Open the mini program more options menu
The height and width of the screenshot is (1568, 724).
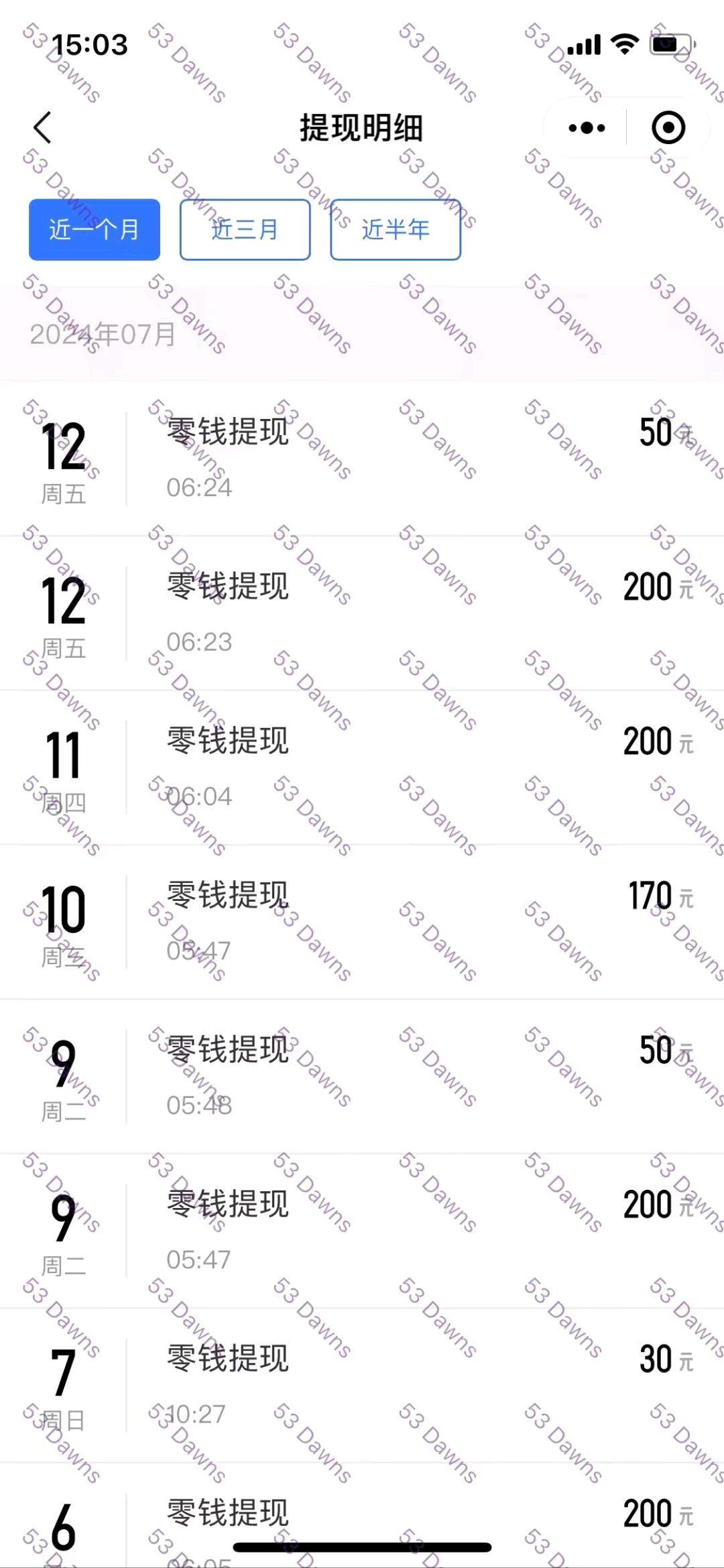[x=587, y=127]
